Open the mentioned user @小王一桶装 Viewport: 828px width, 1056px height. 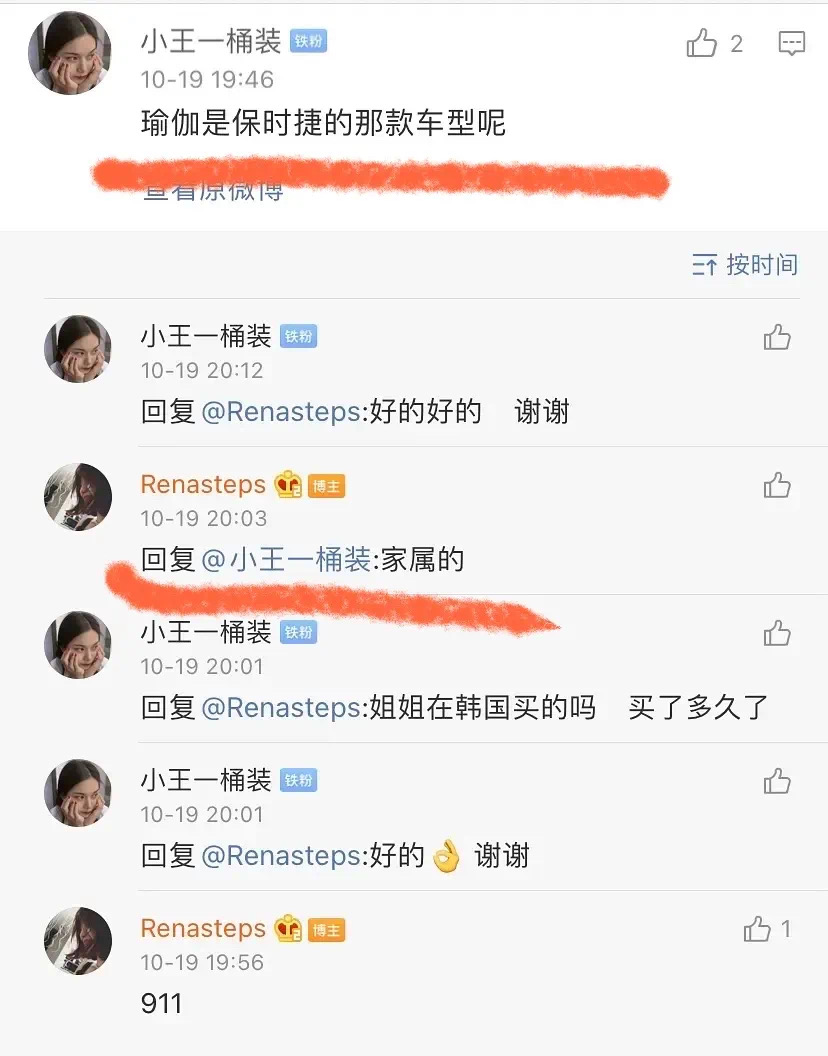pyautogui.click(x=288, y=560)
